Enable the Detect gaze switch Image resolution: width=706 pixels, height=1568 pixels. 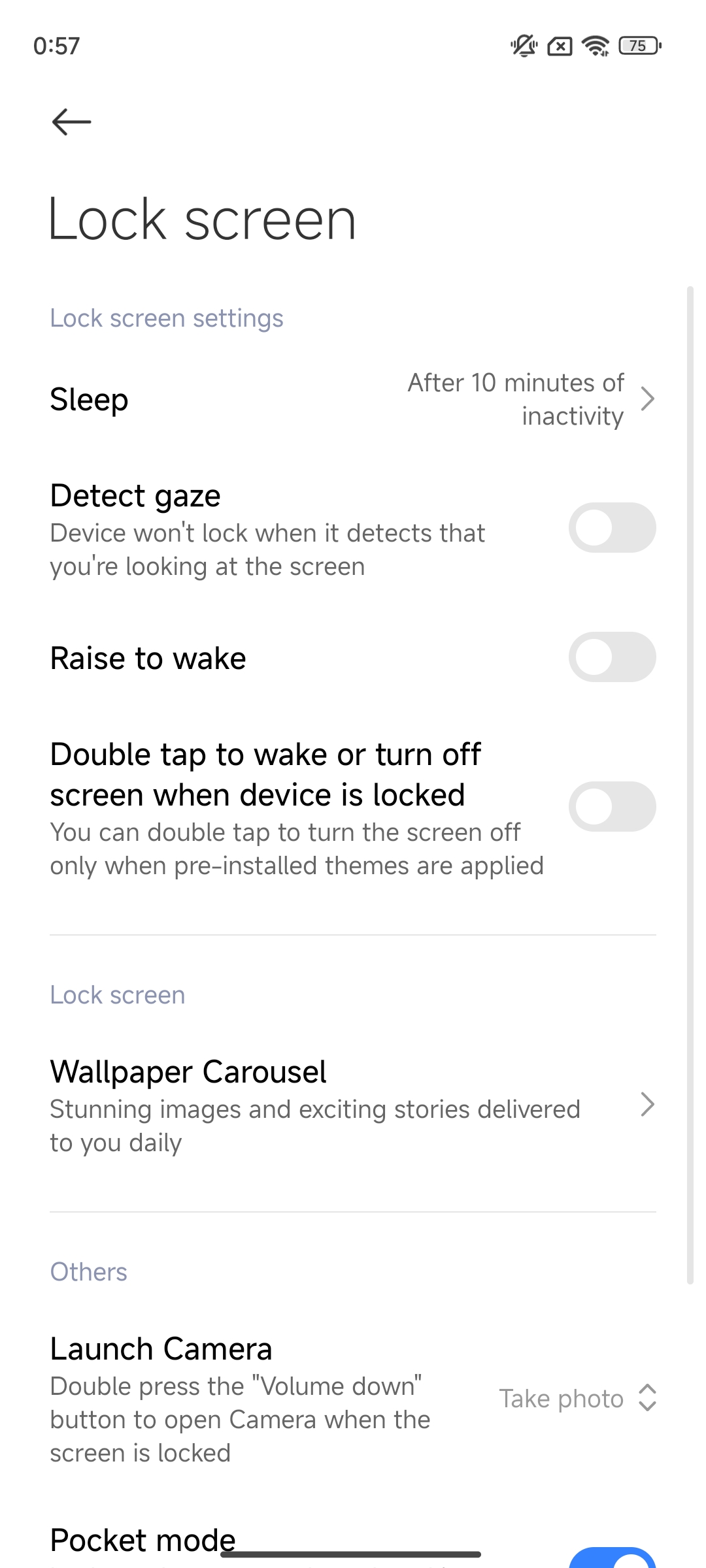[612, 527]
